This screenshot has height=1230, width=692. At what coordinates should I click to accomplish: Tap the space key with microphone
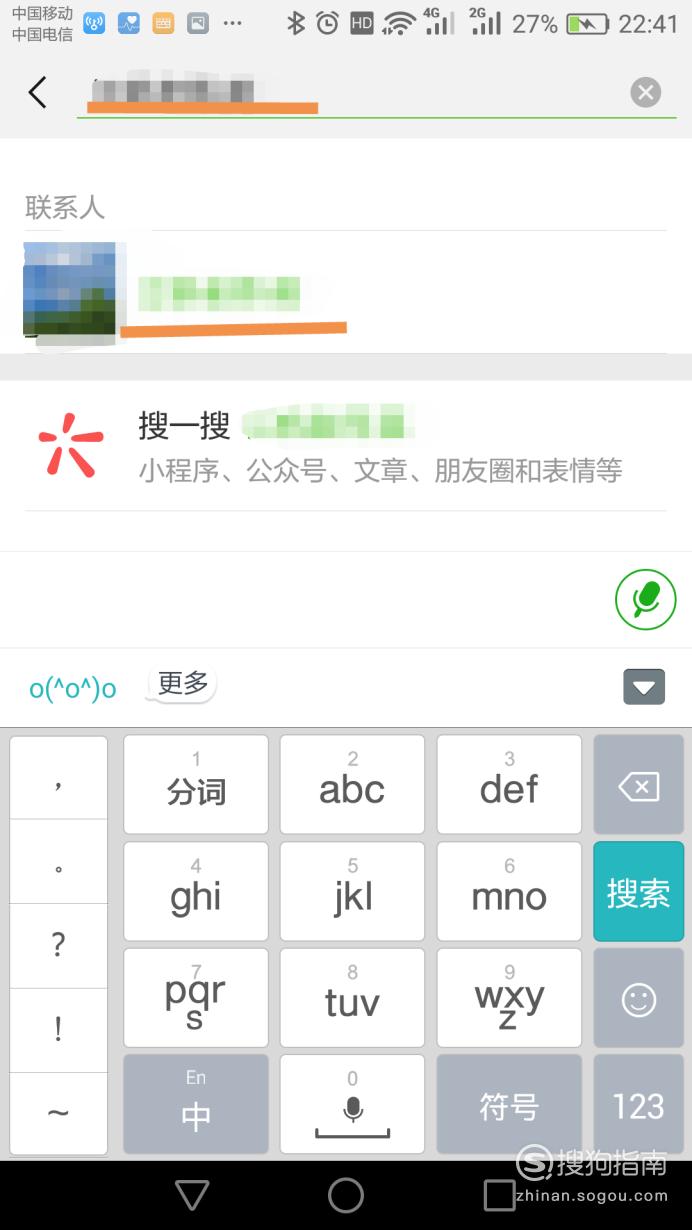click(352, 1104)
